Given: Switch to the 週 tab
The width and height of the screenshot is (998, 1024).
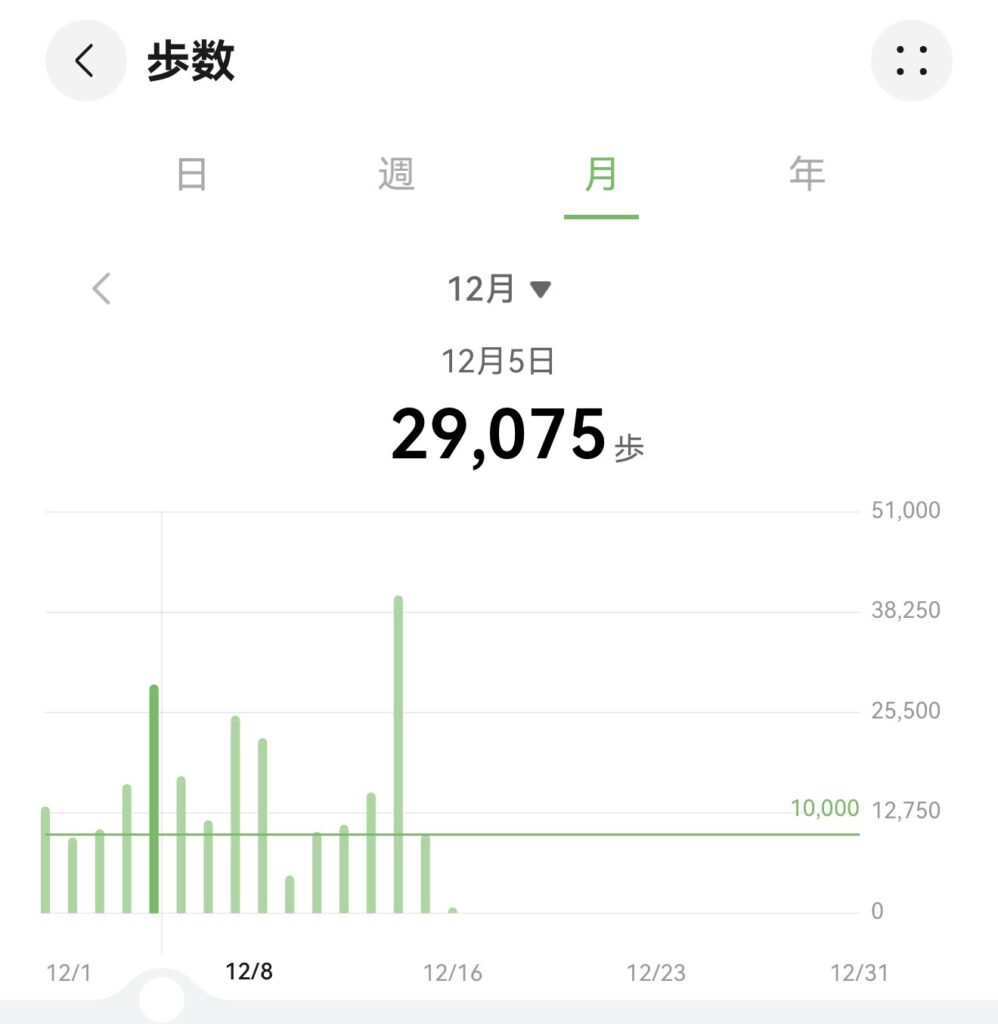Looking at the screenshot, I should pos(396,175).
